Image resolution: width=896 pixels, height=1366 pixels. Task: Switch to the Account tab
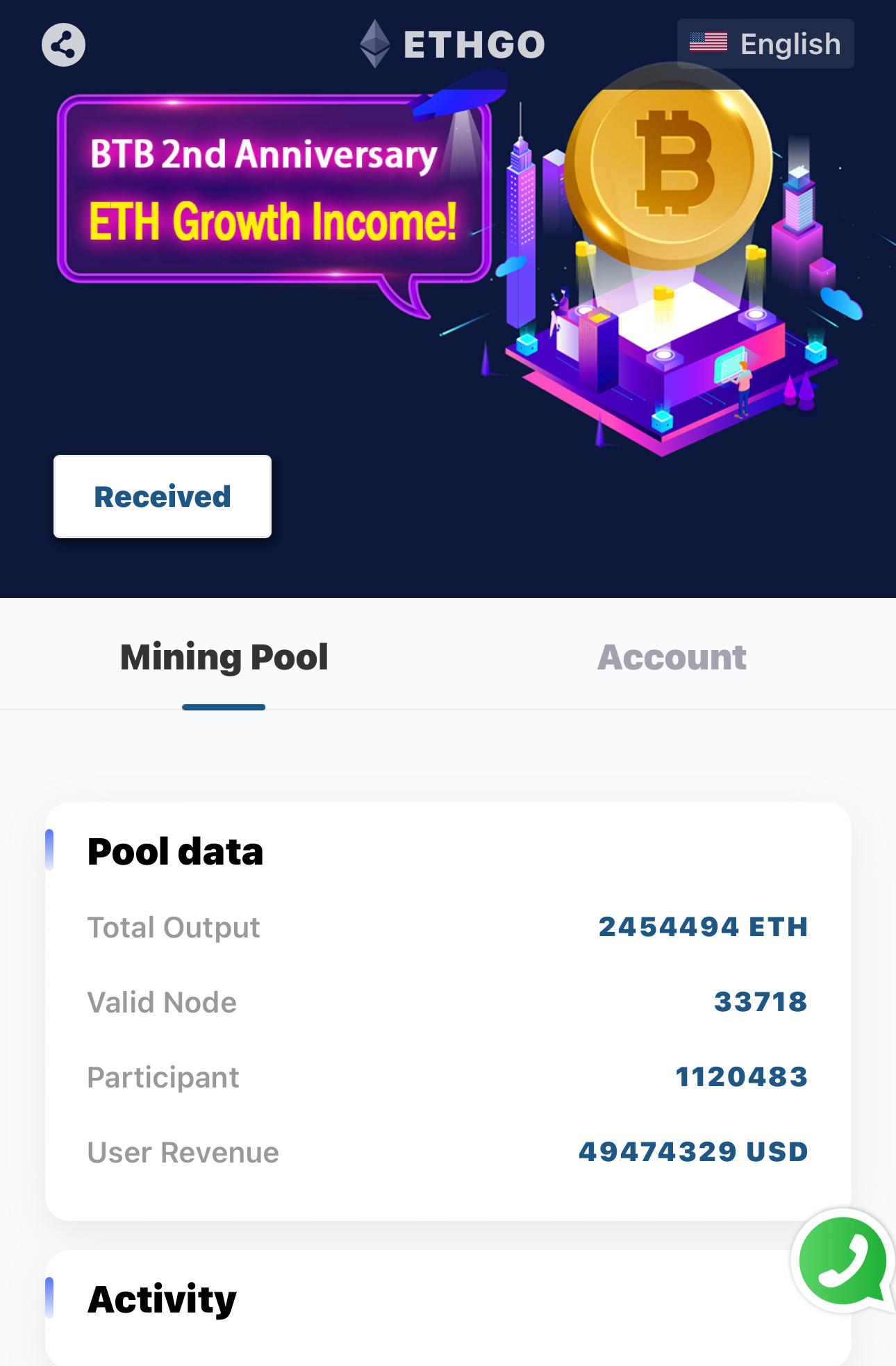pyautogui.click(x=672, y=656)
